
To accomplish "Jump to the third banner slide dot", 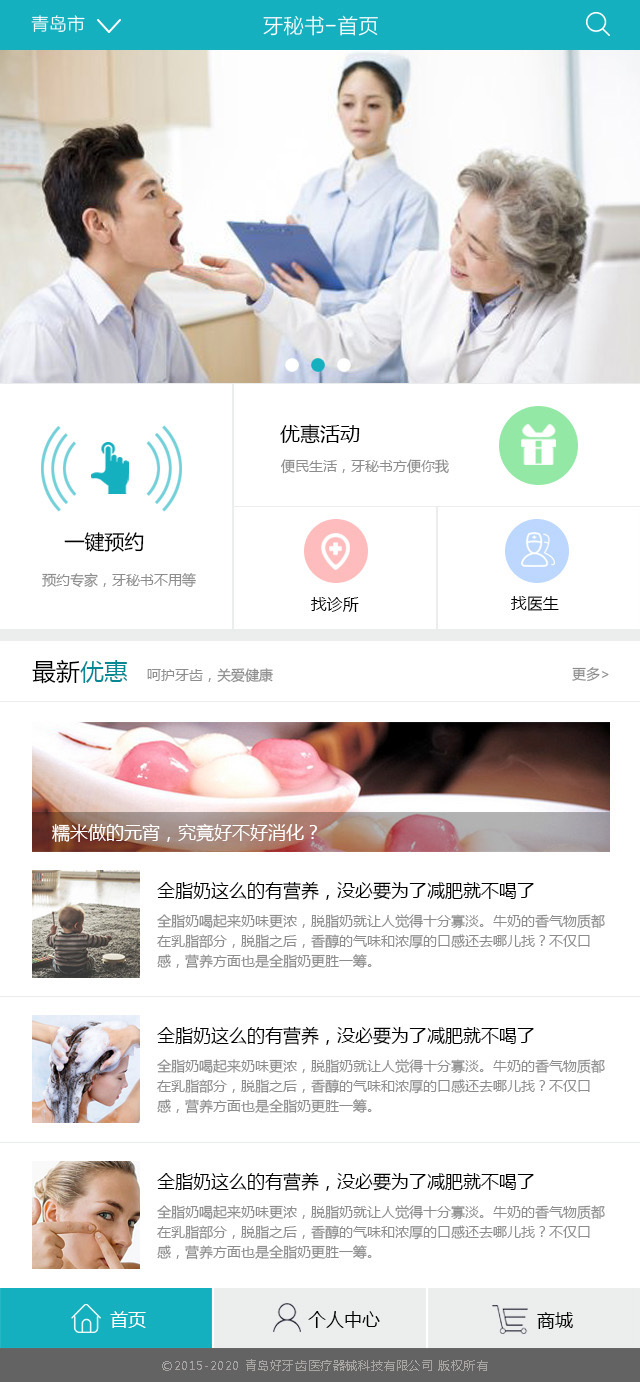I will coord(344,365).
